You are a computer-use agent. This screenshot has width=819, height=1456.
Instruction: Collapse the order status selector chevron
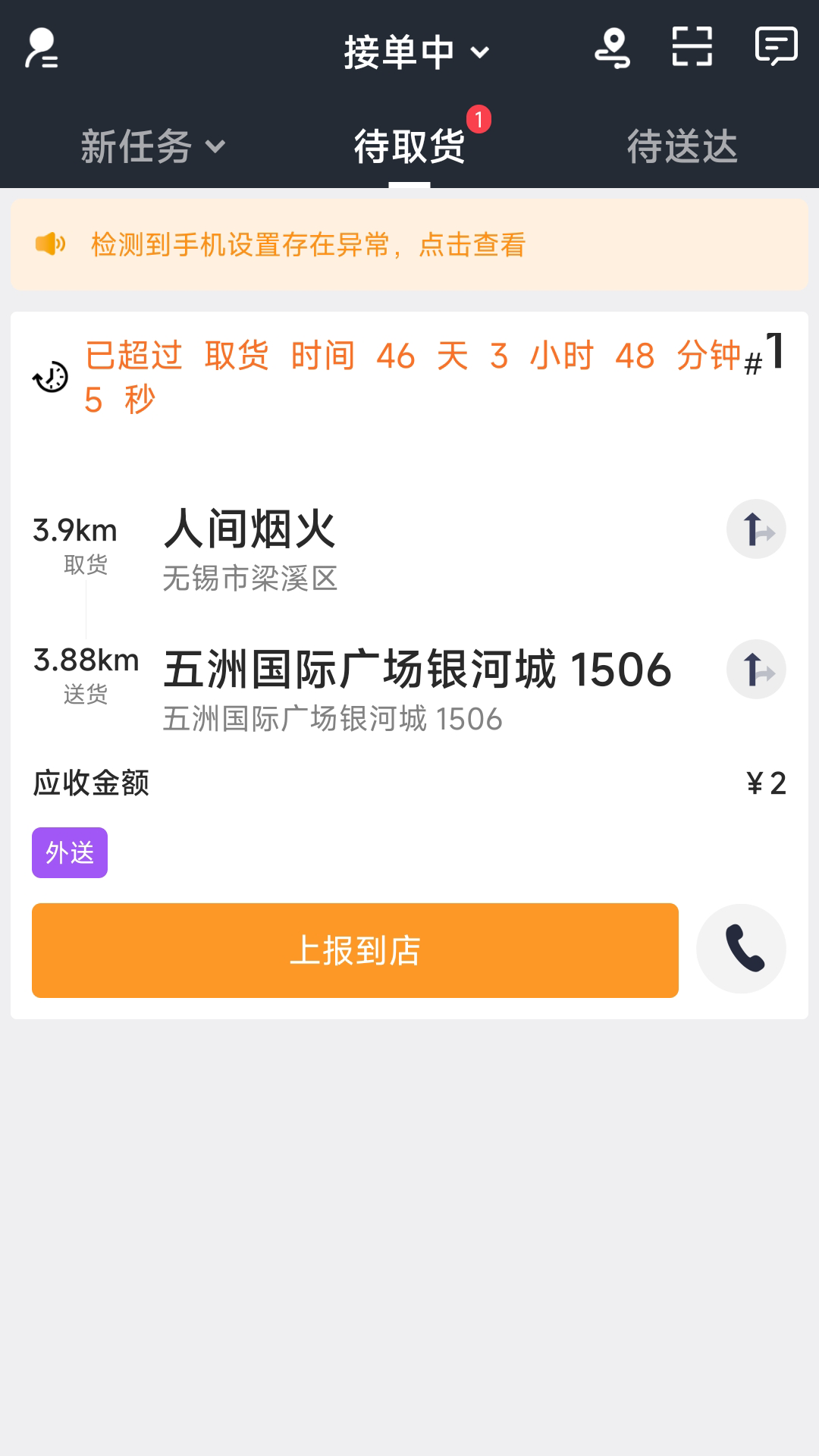coord(481,51)
